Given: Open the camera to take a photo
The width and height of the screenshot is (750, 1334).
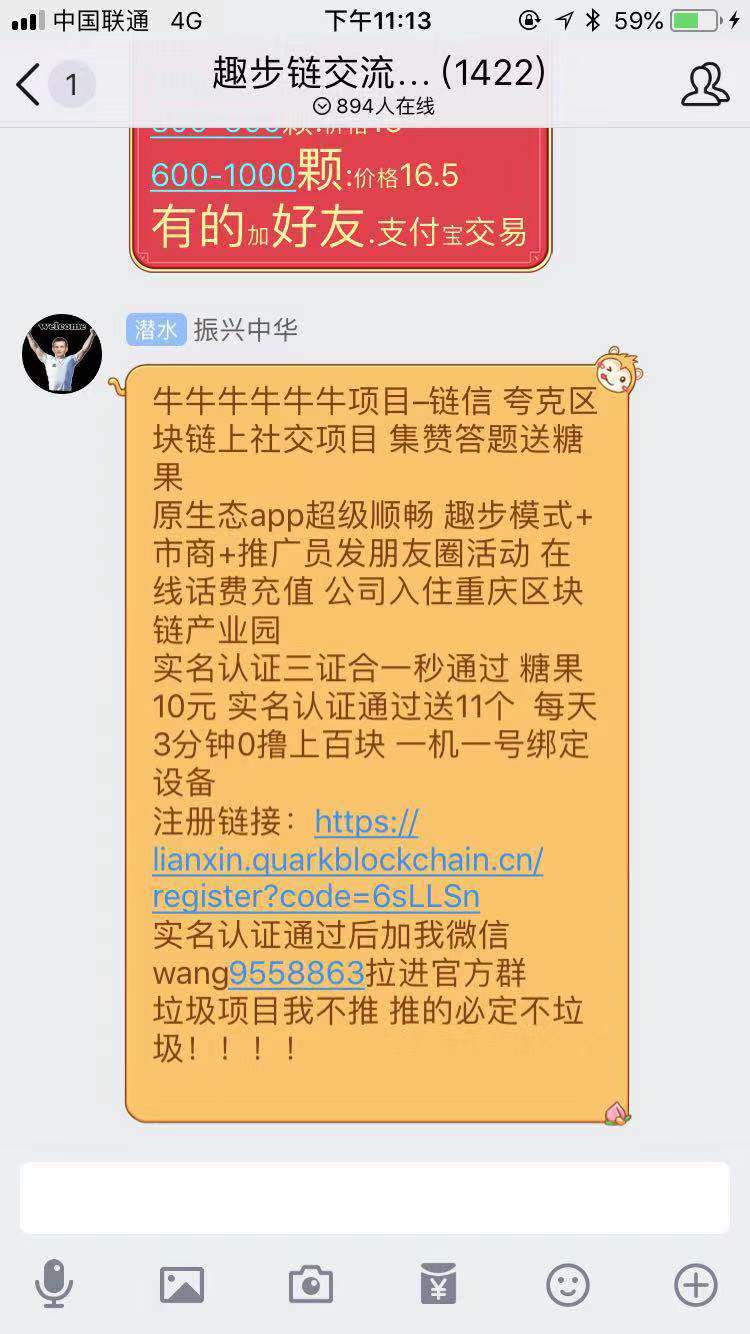Looking at the screenshot, I should pos(311,1284).
